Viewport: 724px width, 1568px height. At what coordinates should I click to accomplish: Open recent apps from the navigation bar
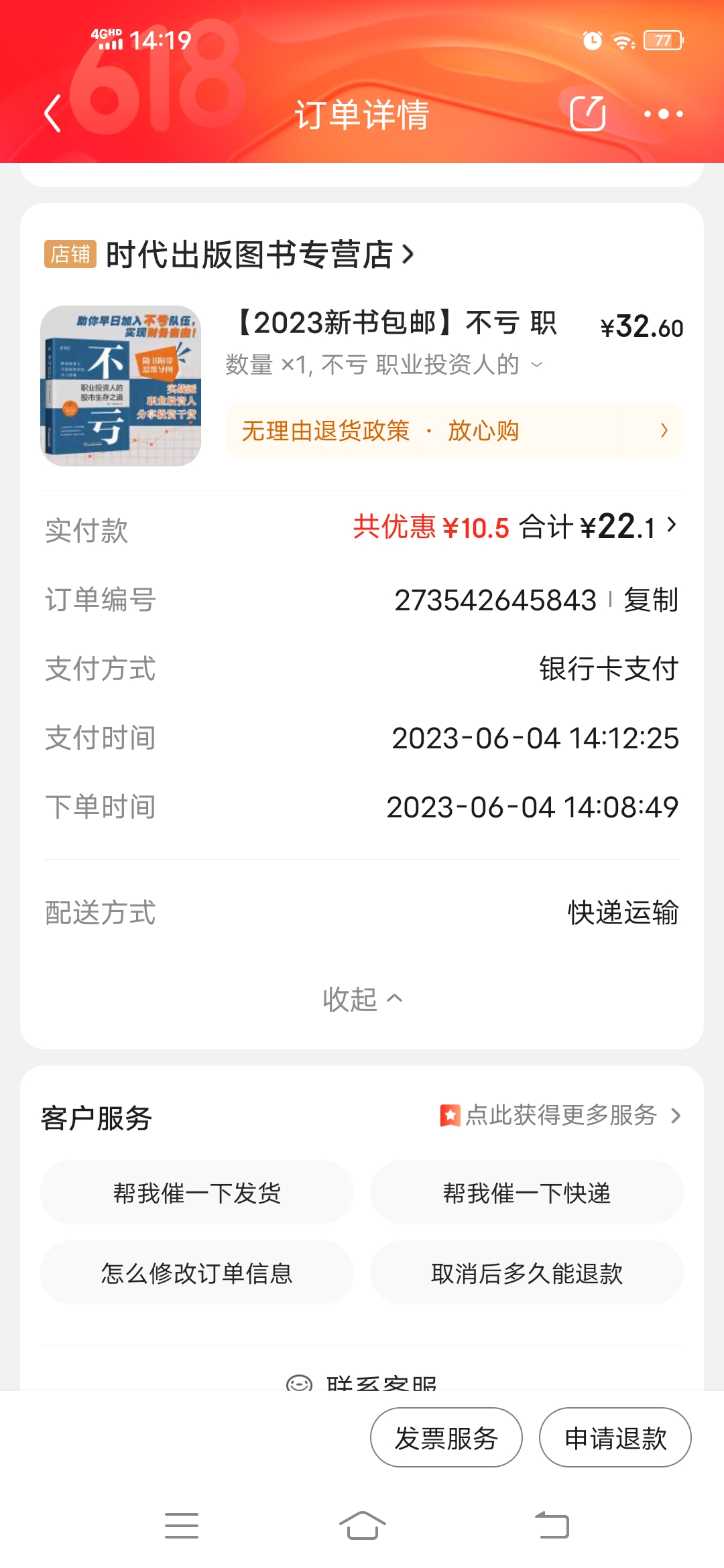[x=182, y=1526]
